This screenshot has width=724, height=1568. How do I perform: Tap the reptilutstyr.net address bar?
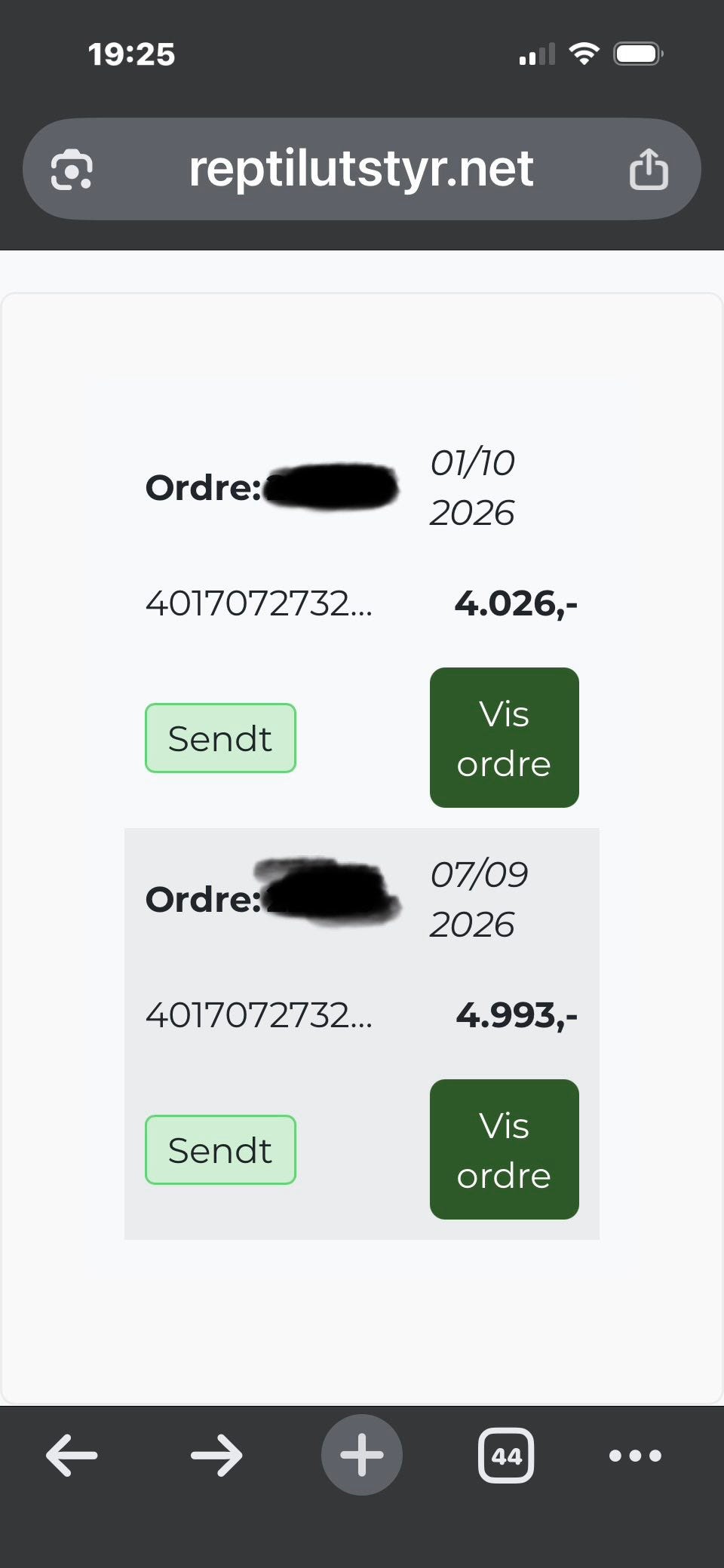pos(361,168)
